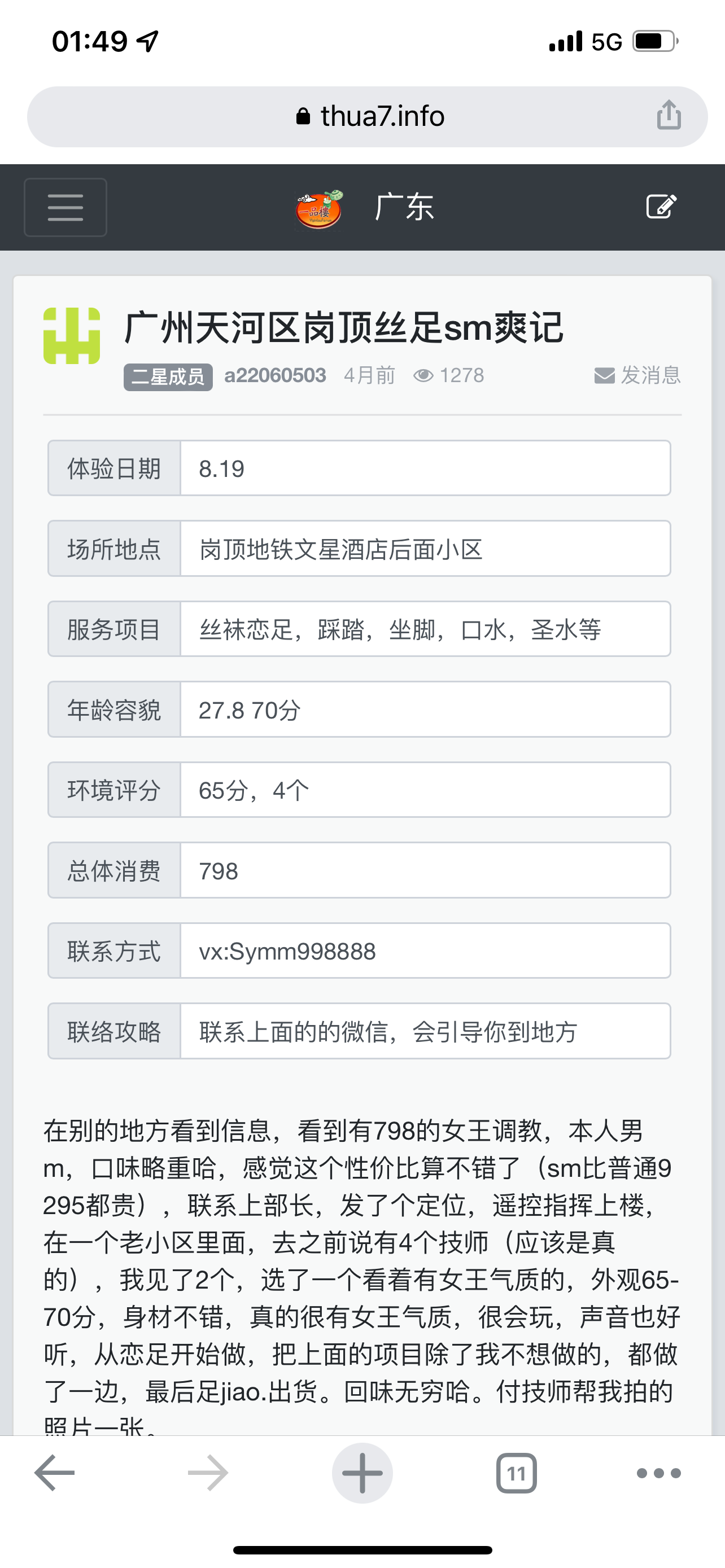
Task: Tap the 4月前 timestamp label
Action: (x=369, y=375)
